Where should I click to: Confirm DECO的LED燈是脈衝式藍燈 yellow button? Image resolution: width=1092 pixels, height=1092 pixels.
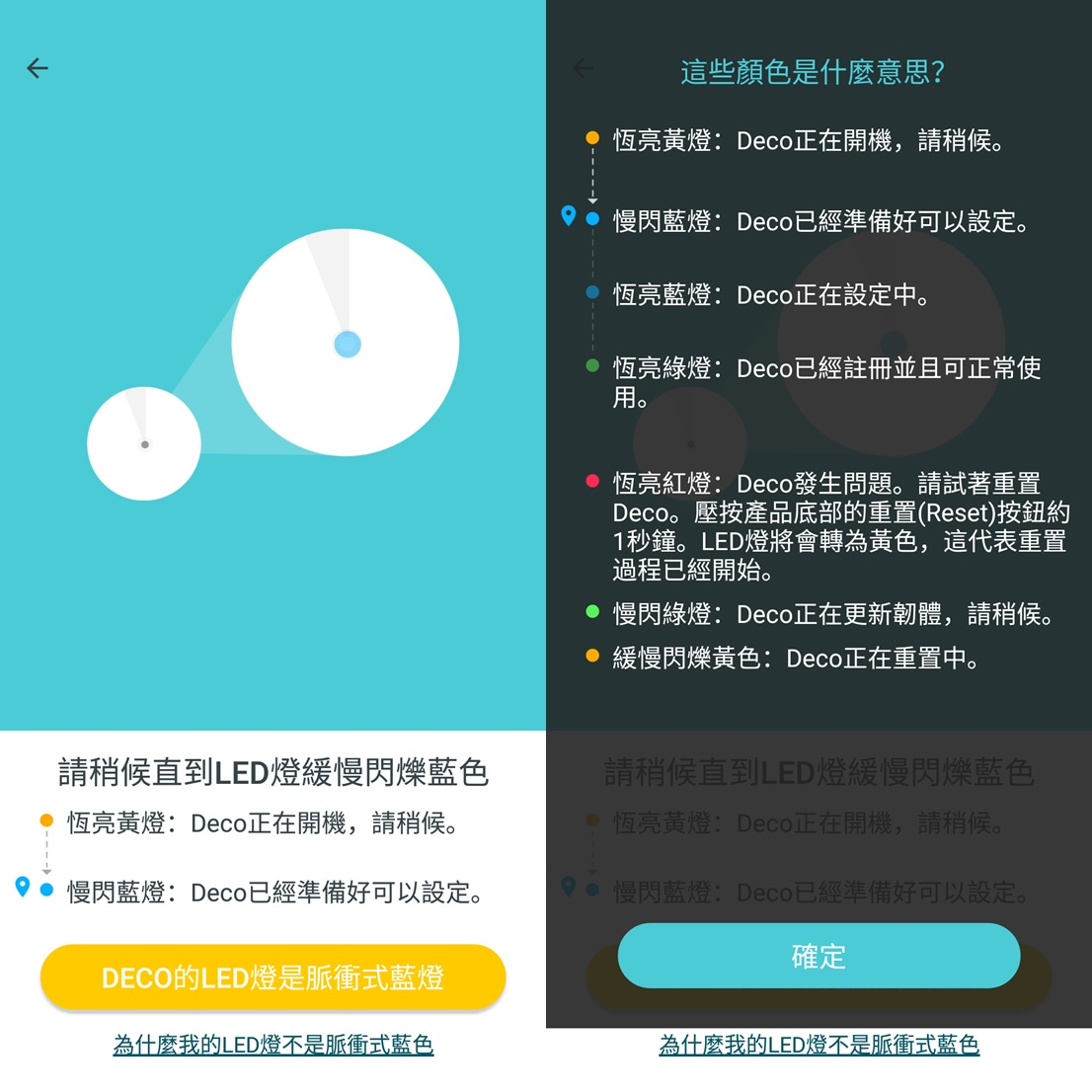(273, 977)
